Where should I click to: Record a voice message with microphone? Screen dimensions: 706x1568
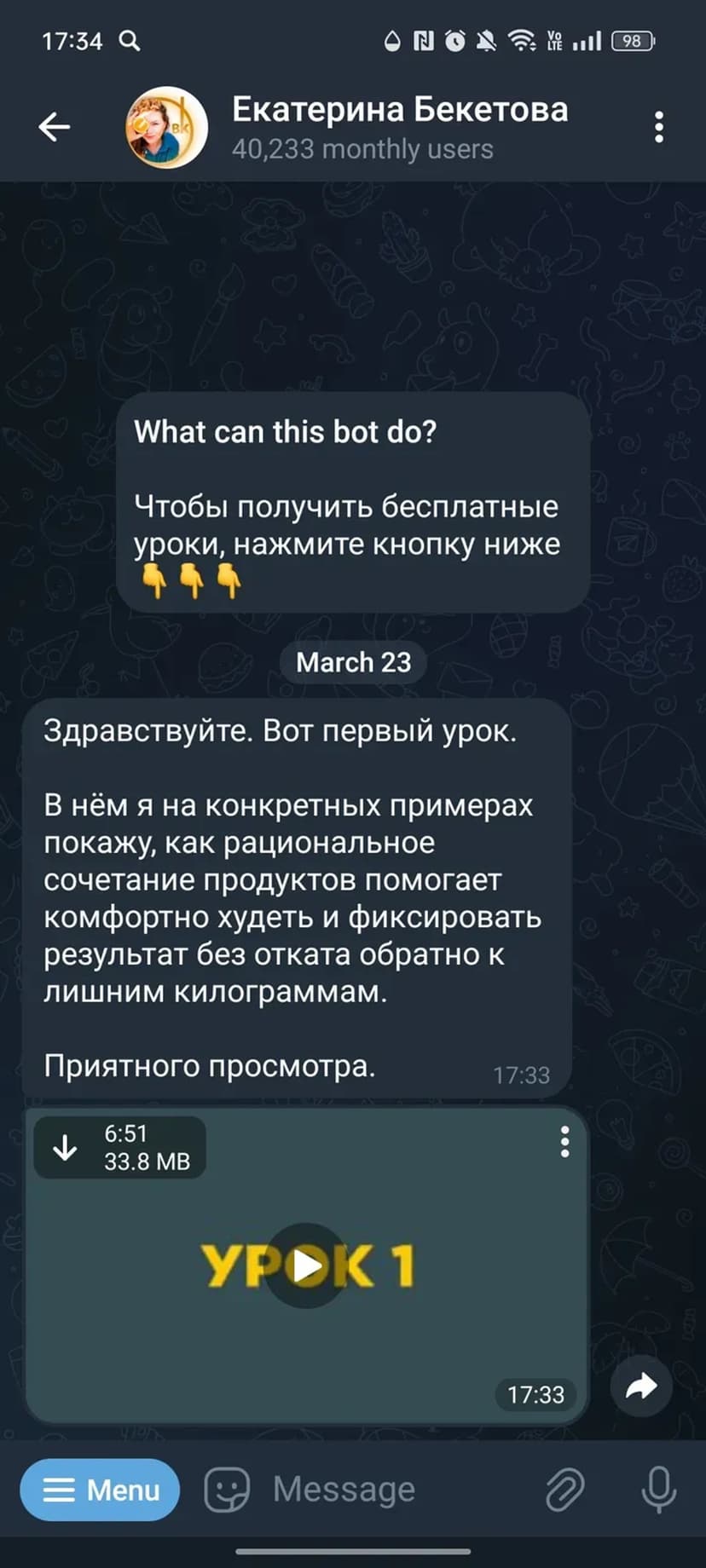click(x=658, y=1490)
